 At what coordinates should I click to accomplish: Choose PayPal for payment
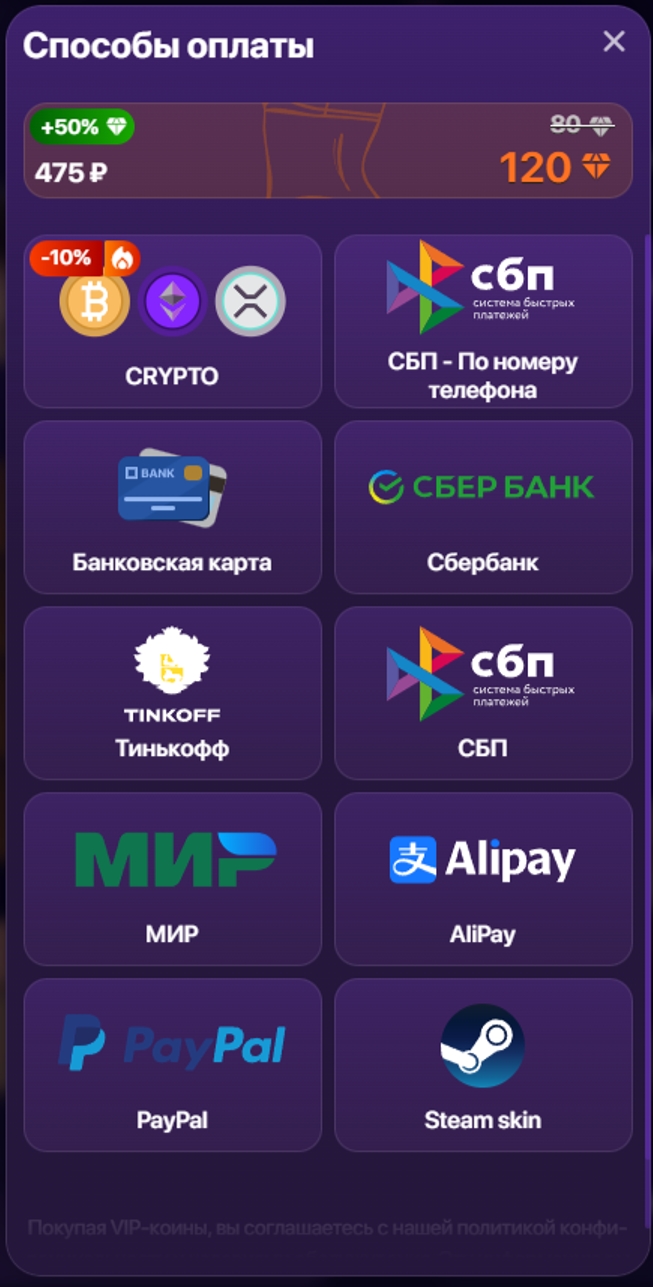click(x=172, y=1065)
